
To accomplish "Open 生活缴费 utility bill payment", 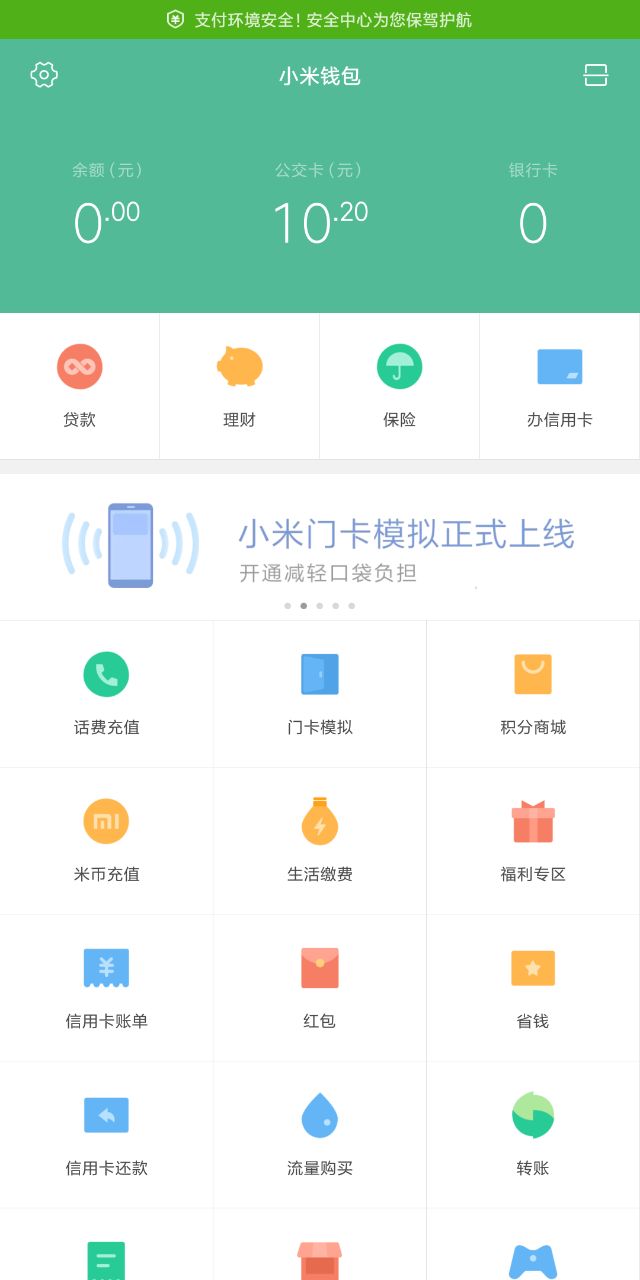I will (320, 840).
